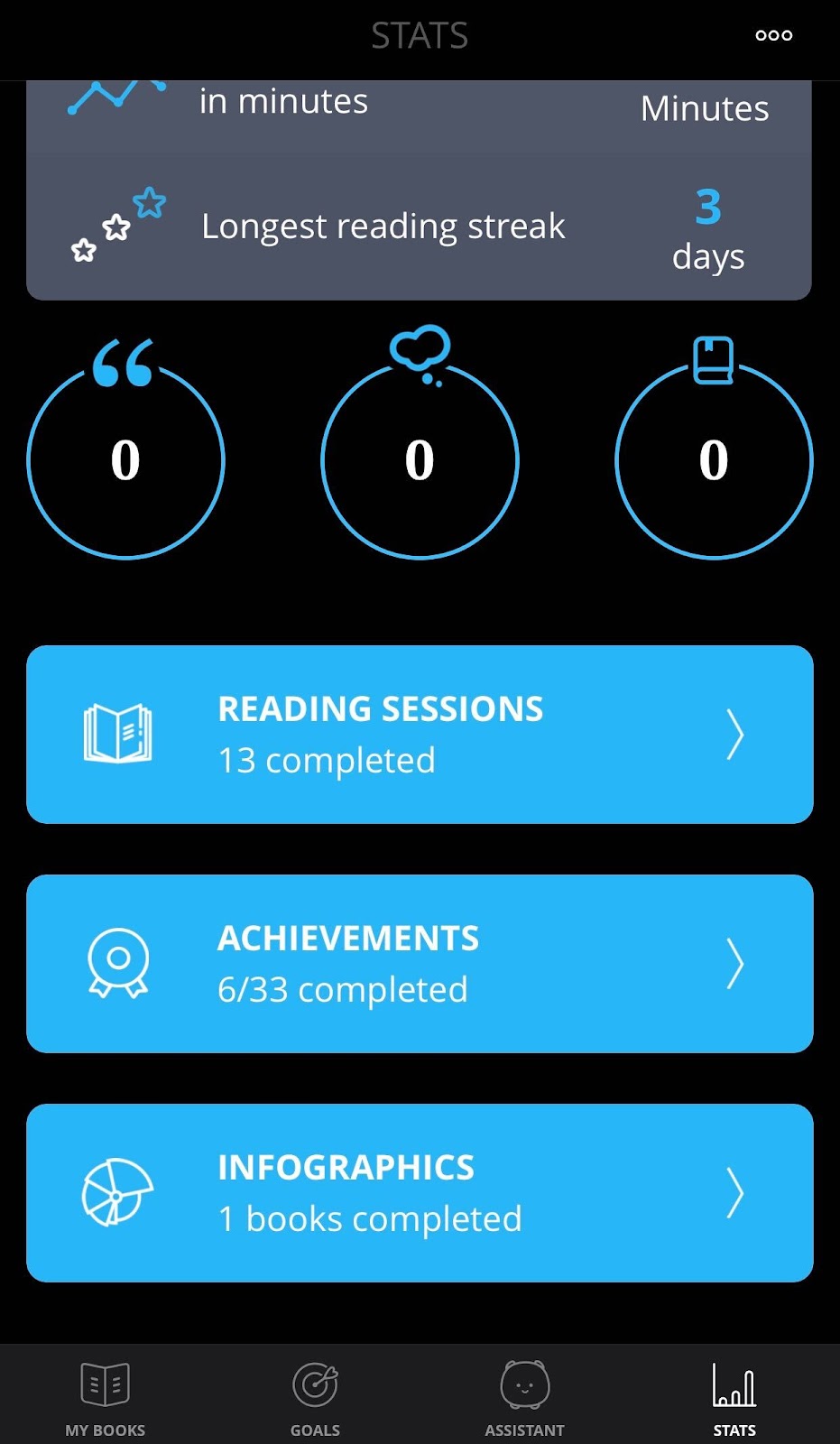Tap the books counter circle
Viewport: 840px width, 1444px height.
pyautogui.click(x=714, y=460)
